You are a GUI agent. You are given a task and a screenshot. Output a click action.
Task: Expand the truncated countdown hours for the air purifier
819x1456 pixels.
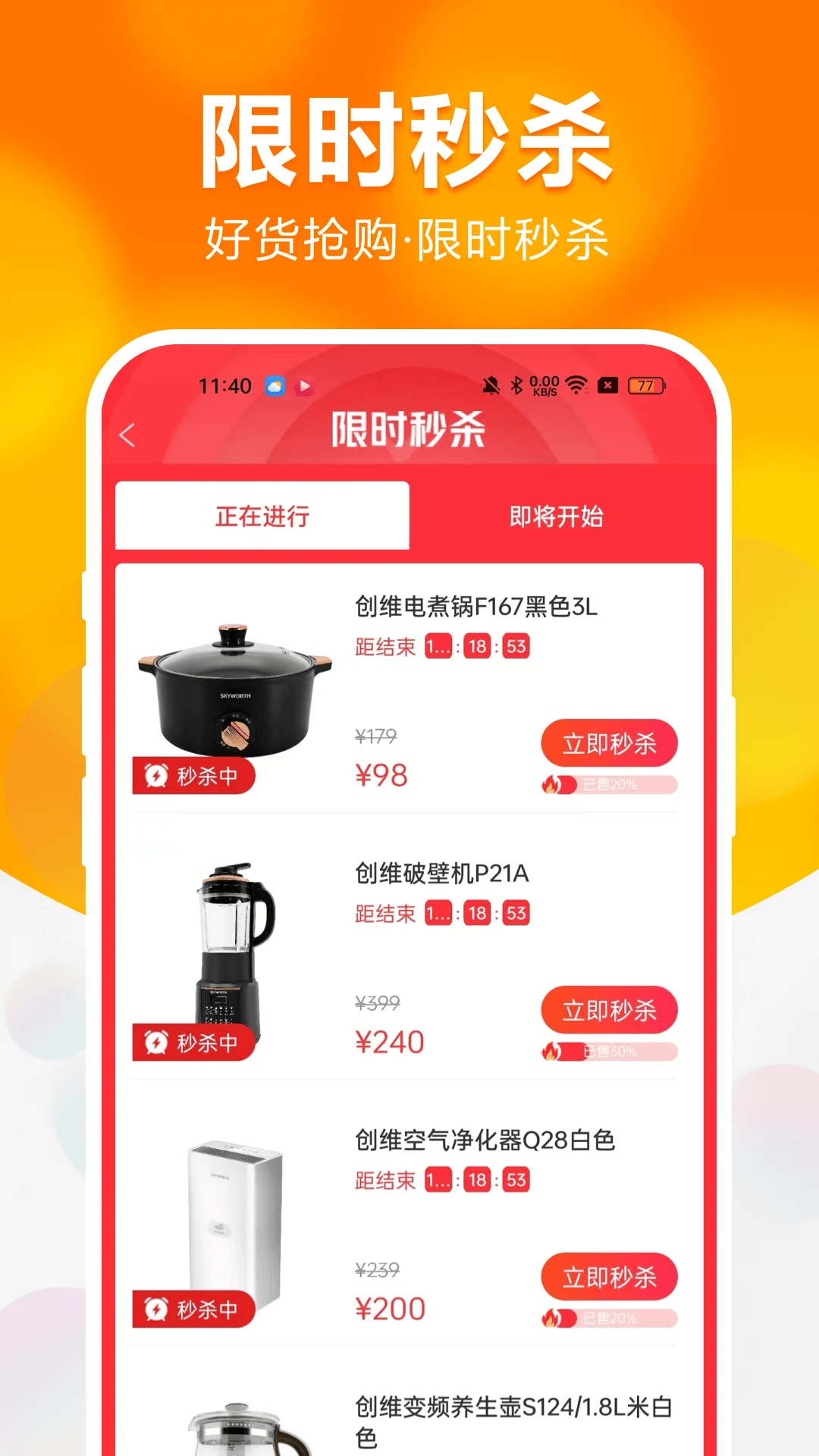[x=437, y=1181]
